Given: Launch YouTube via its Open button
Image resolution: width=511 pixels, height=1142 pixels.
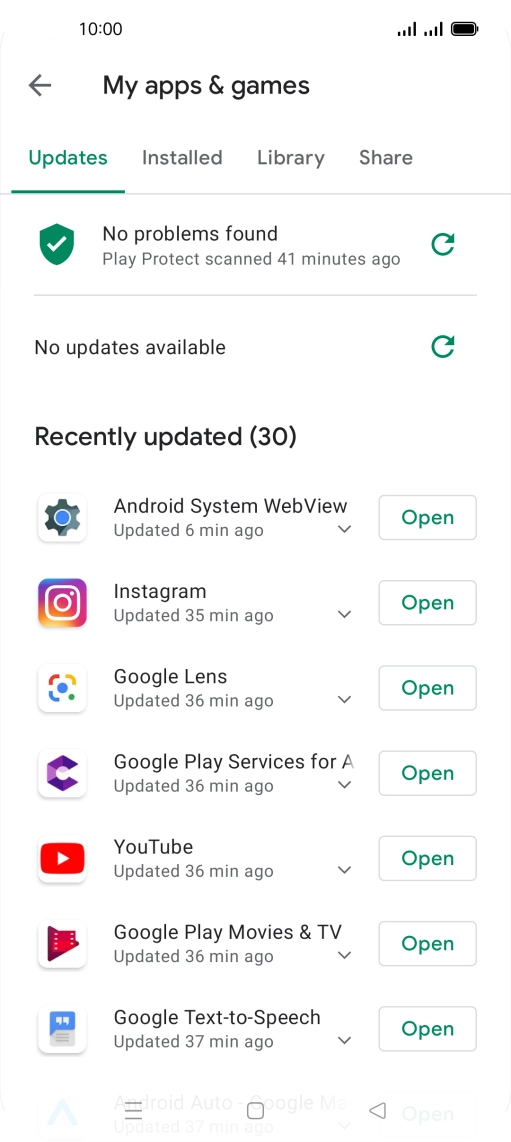Looking at the screenshot, I should 427,858.
